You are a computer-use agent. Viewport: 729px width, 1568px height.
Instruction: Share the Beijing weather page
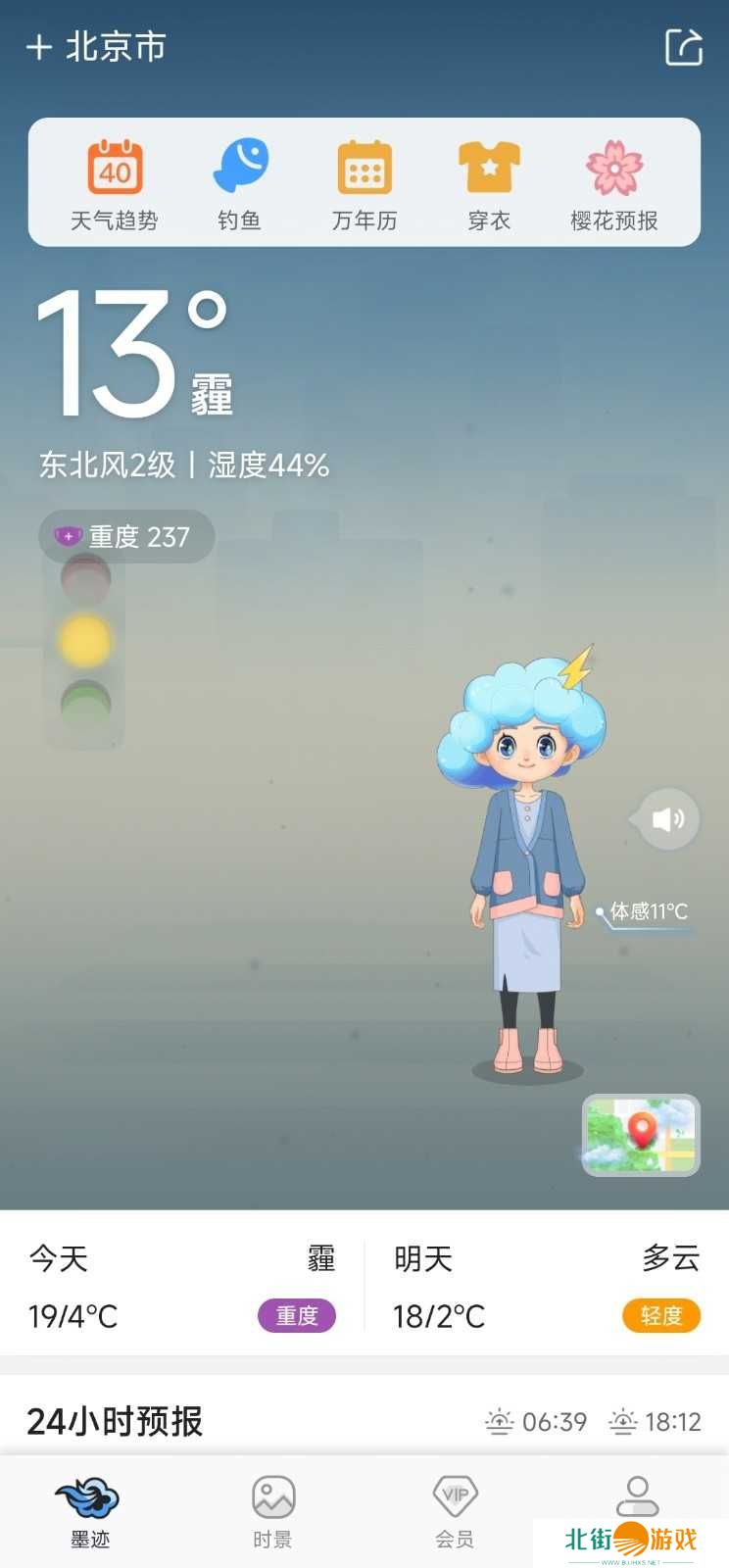[x=684, y=47]
